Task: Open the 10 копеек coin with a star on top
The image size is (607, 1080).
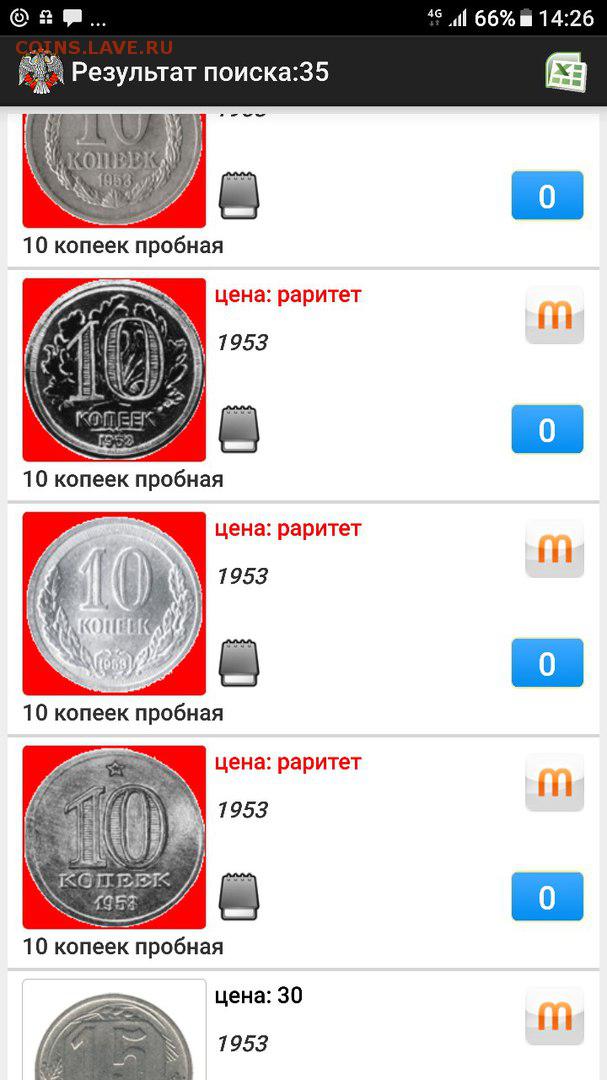Action: point(114,837)
